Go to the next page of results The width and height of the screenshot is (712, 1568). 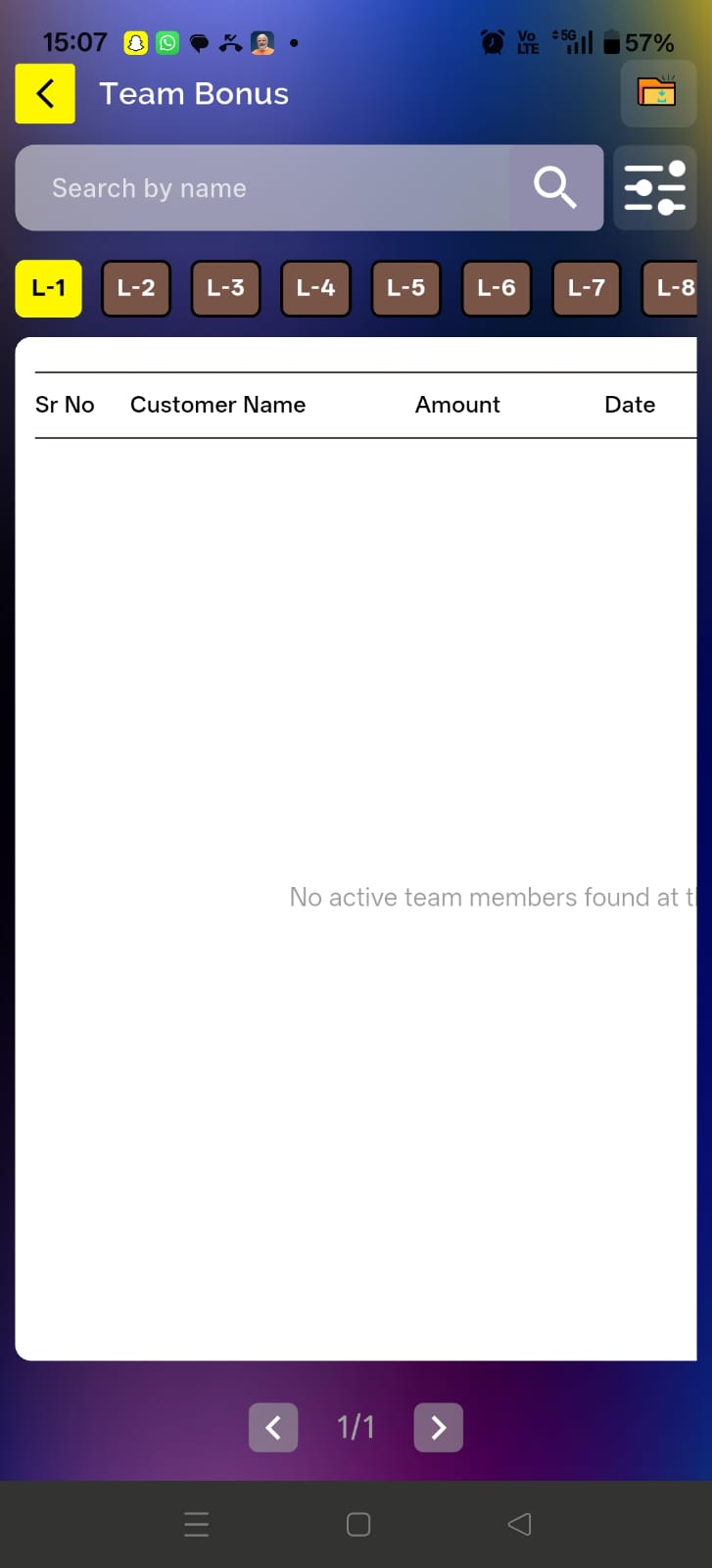click(438, 1427)
